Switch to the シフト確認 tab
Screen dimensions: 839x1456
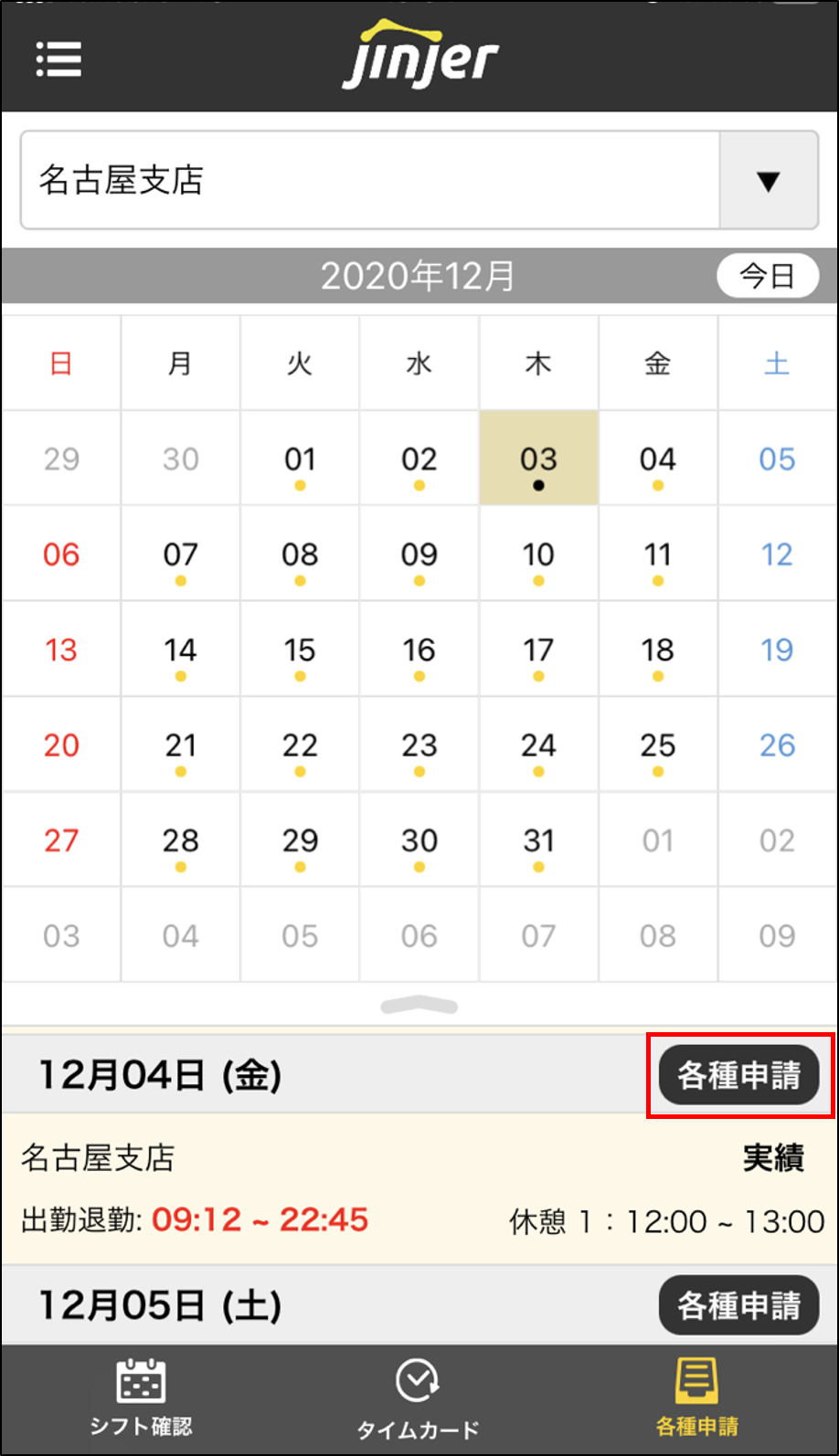141,1399
